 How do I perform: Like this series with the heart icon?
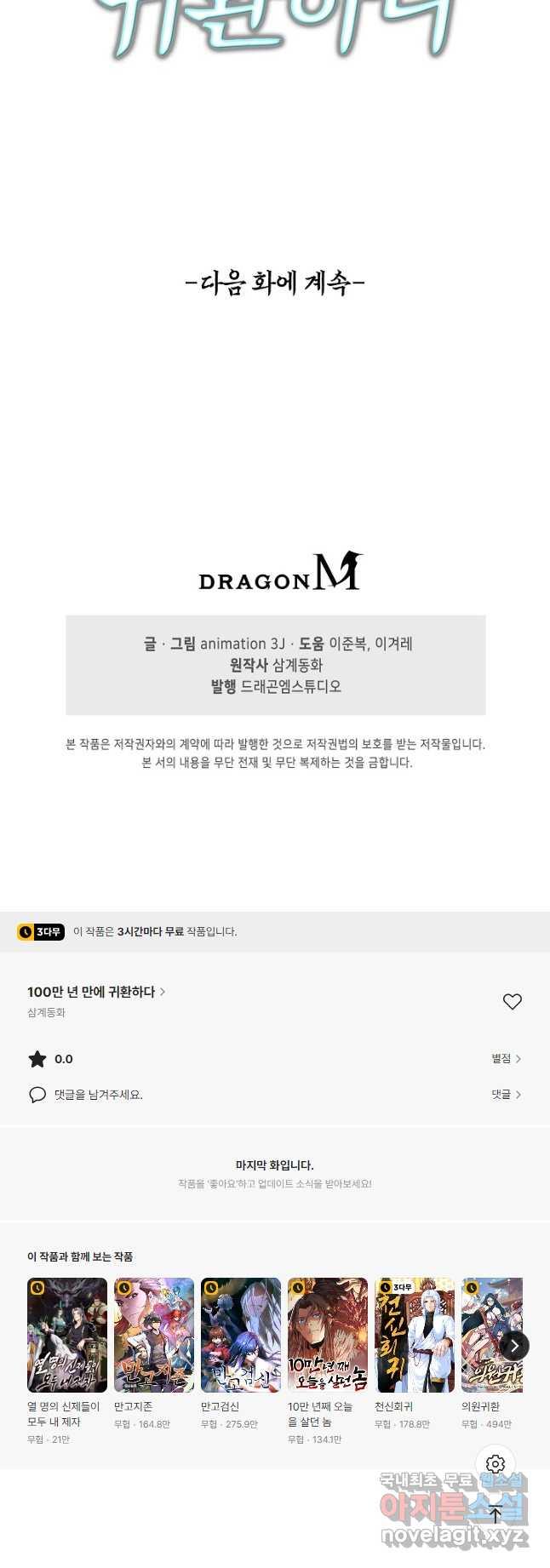[x=512, y=1001]
